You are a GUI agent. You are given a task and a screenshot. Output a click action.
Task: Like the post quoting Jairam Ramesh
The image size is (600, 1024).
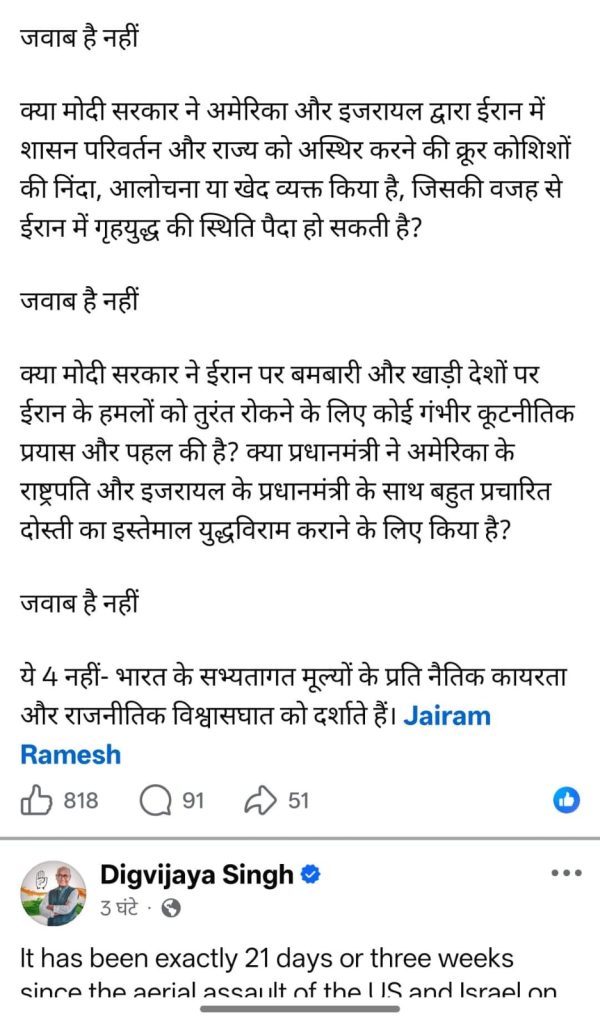click(36, 800)
